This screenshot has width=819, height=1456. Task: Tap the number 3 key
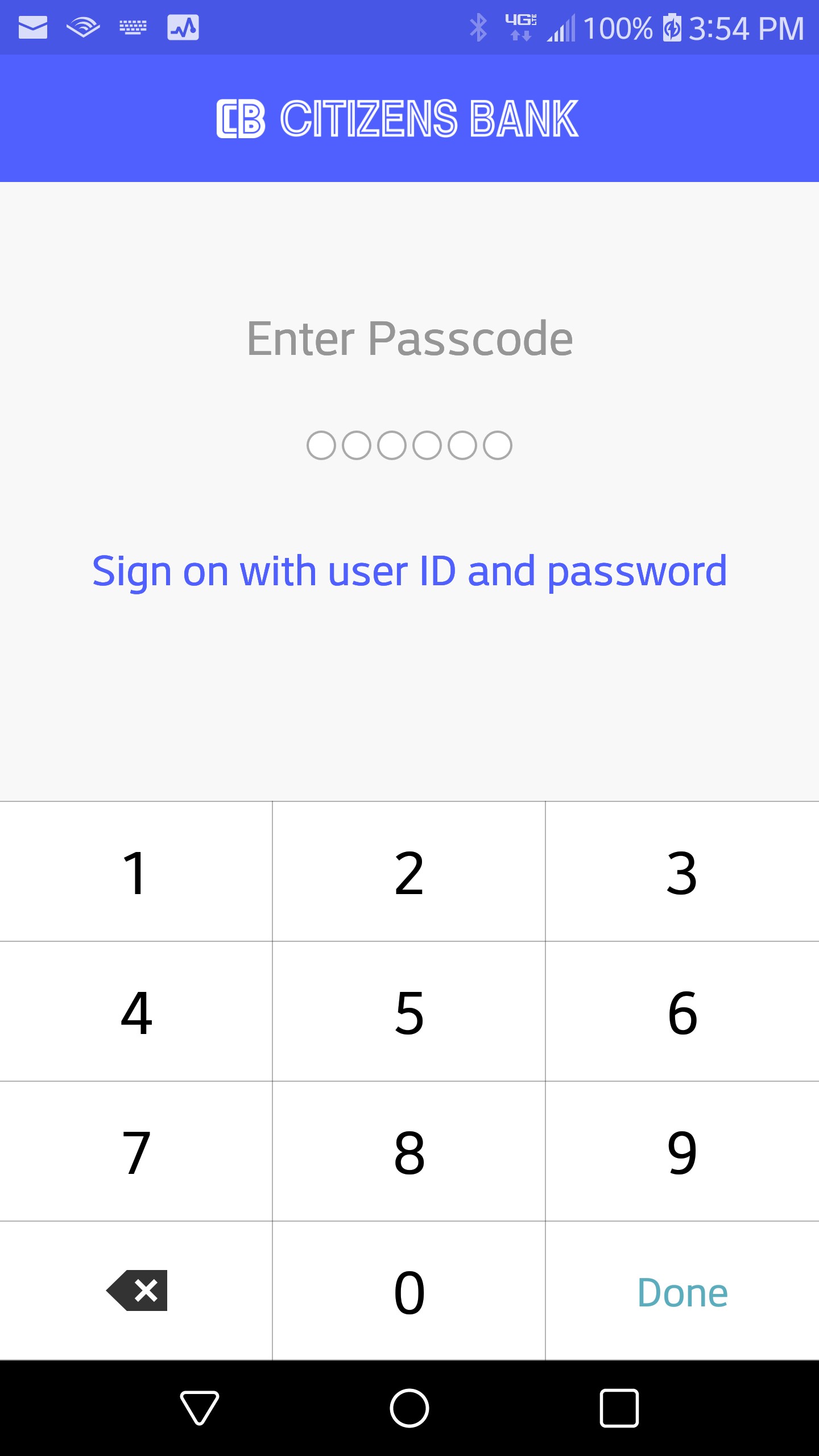(682, 871)
